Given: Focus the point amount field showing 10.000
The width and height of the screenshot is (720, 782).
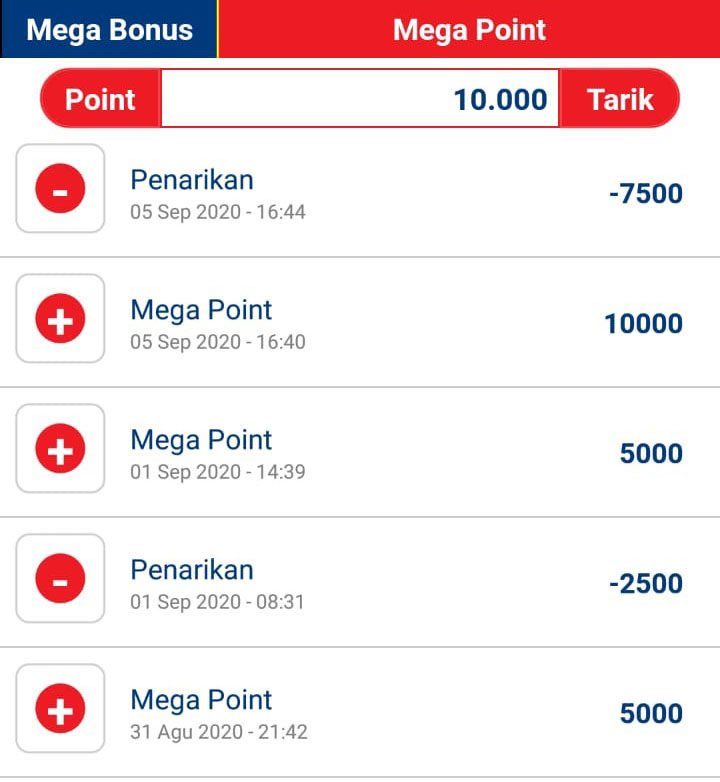Looking at the screenshot, I should pos(360,98).
